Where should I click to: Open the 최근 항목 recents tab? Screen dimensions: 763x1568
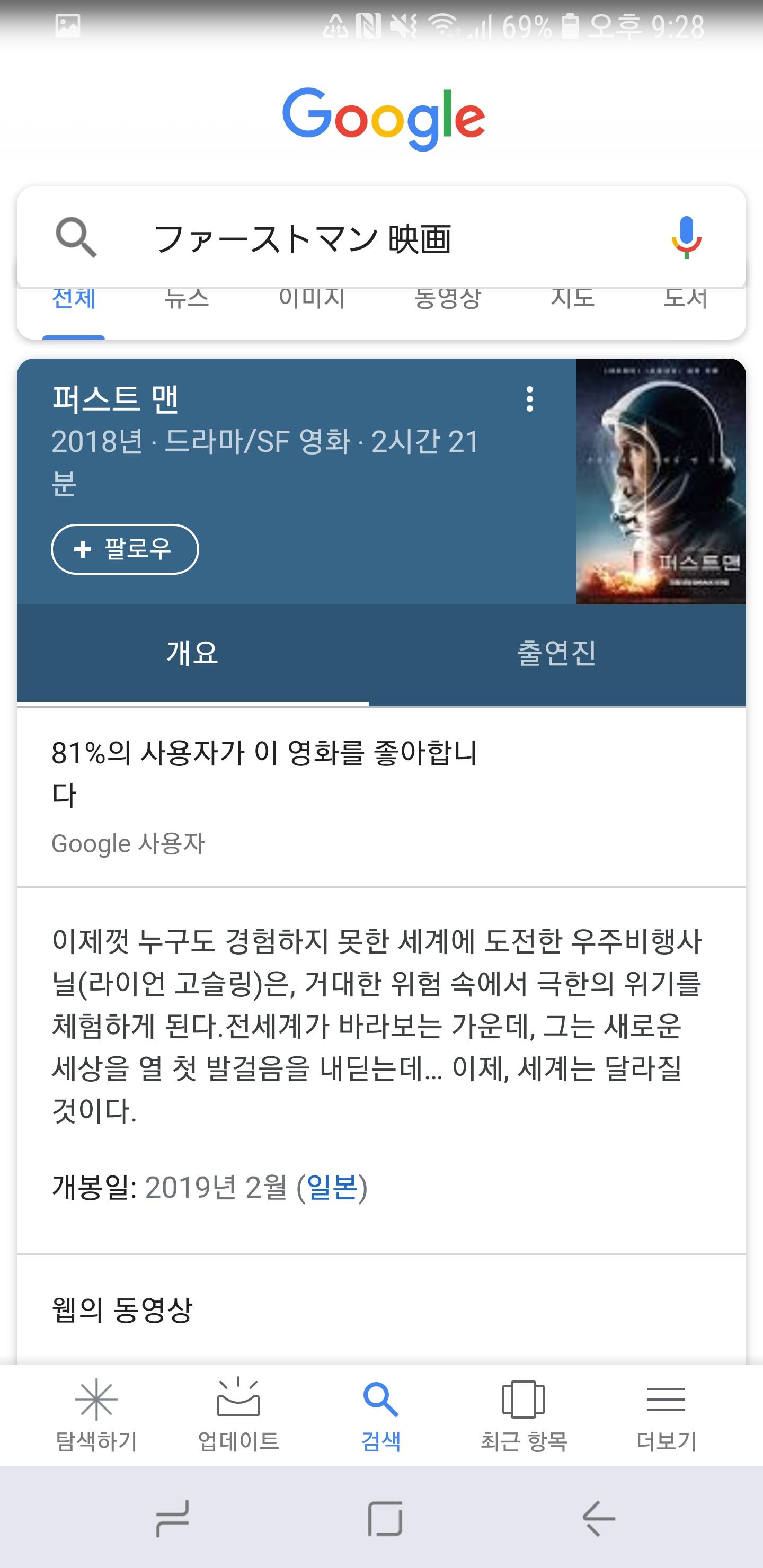(x=524, y=1415)
